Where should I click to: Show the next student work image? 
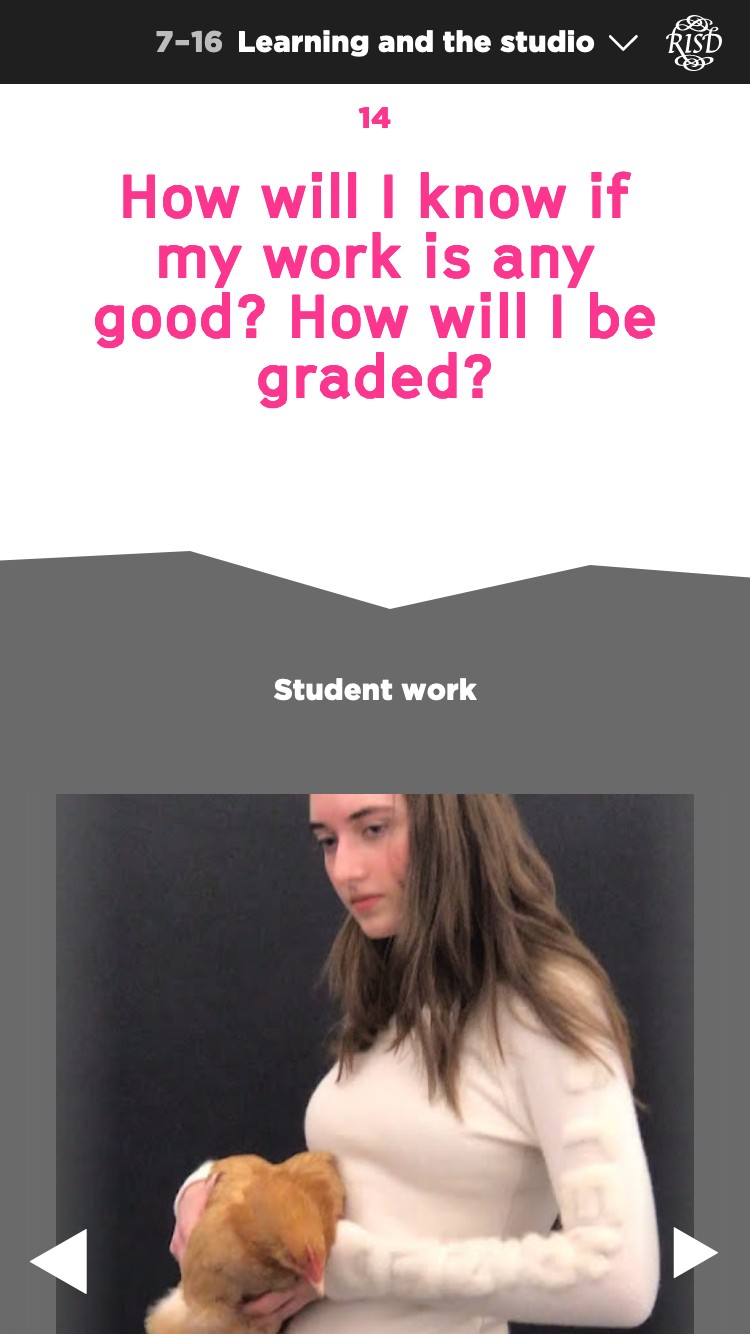[695, 1253]
